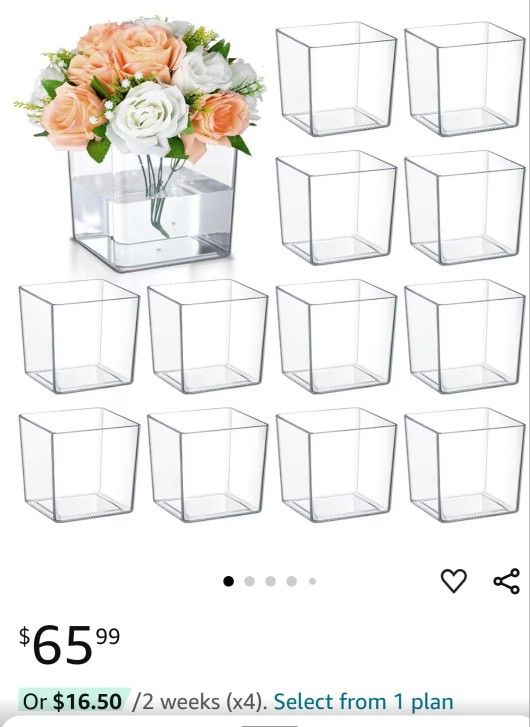This screenshot has height=727, width=530.
Task: Open the product image of clear vases
Action: tap(270, 270)
